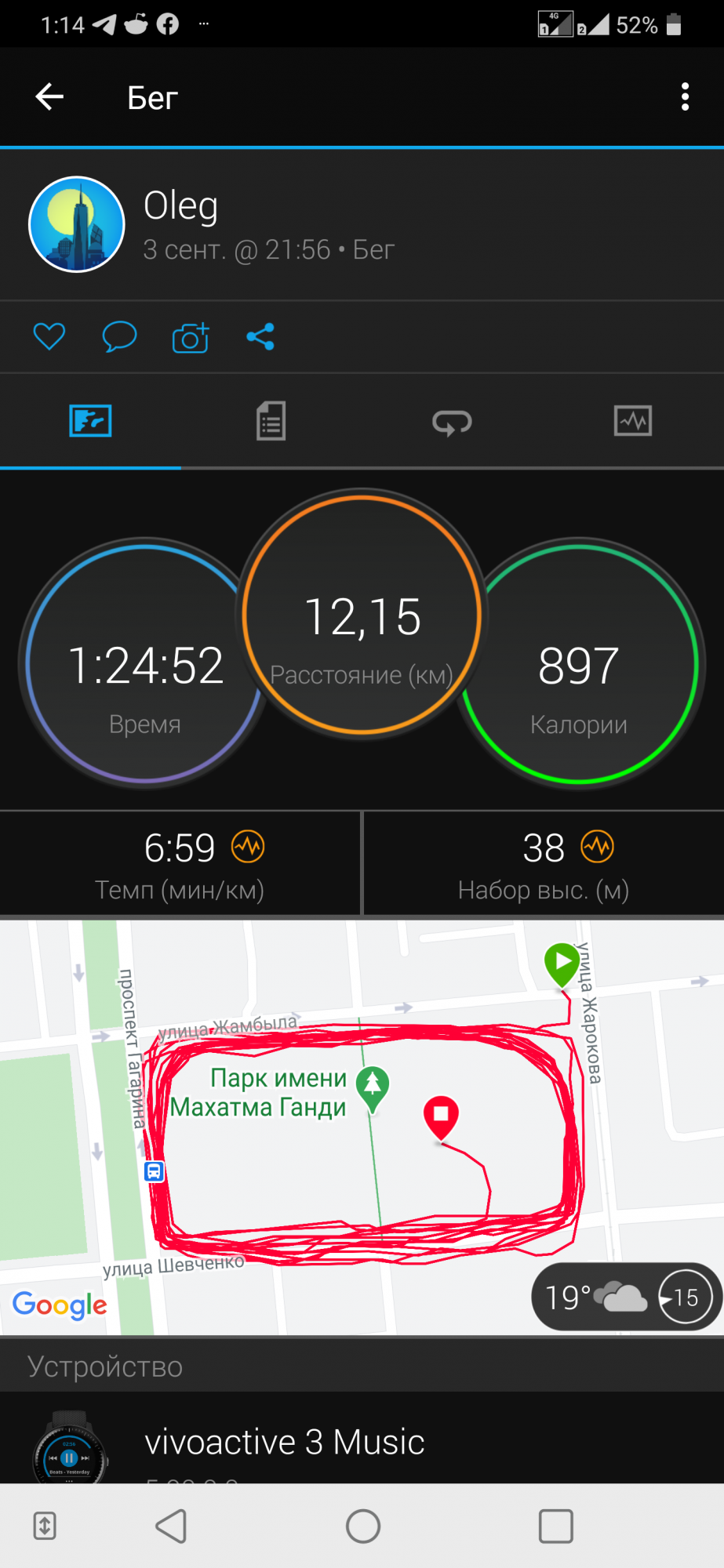The height and width of the screenshot is (1568, 724).
Task: Share this run activity
Action: (260, 337)
